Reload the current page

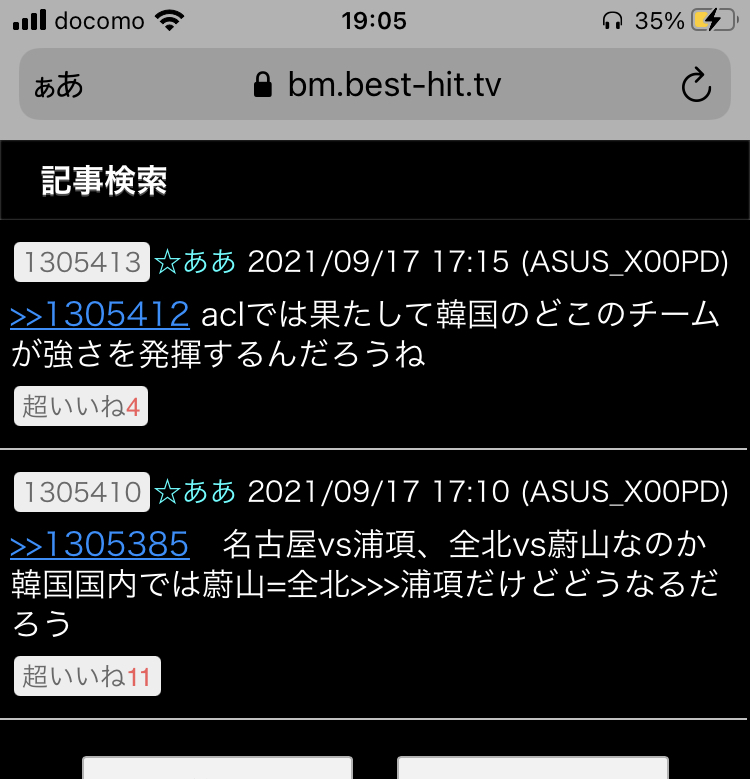[696, 86]
